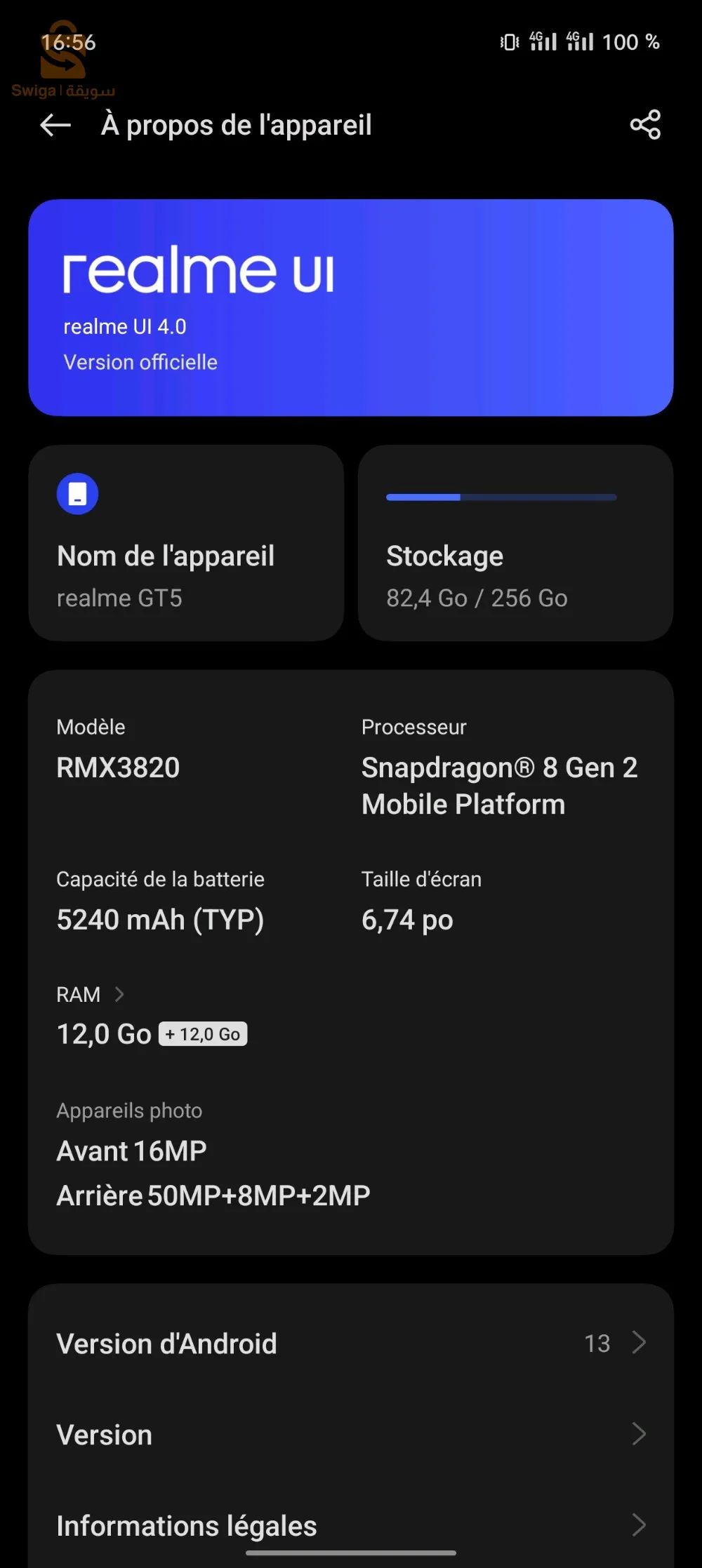The height and width of the screenshot is (1568, 702).
Task: Click the storage usage progress bar
Action: point(501,497)
